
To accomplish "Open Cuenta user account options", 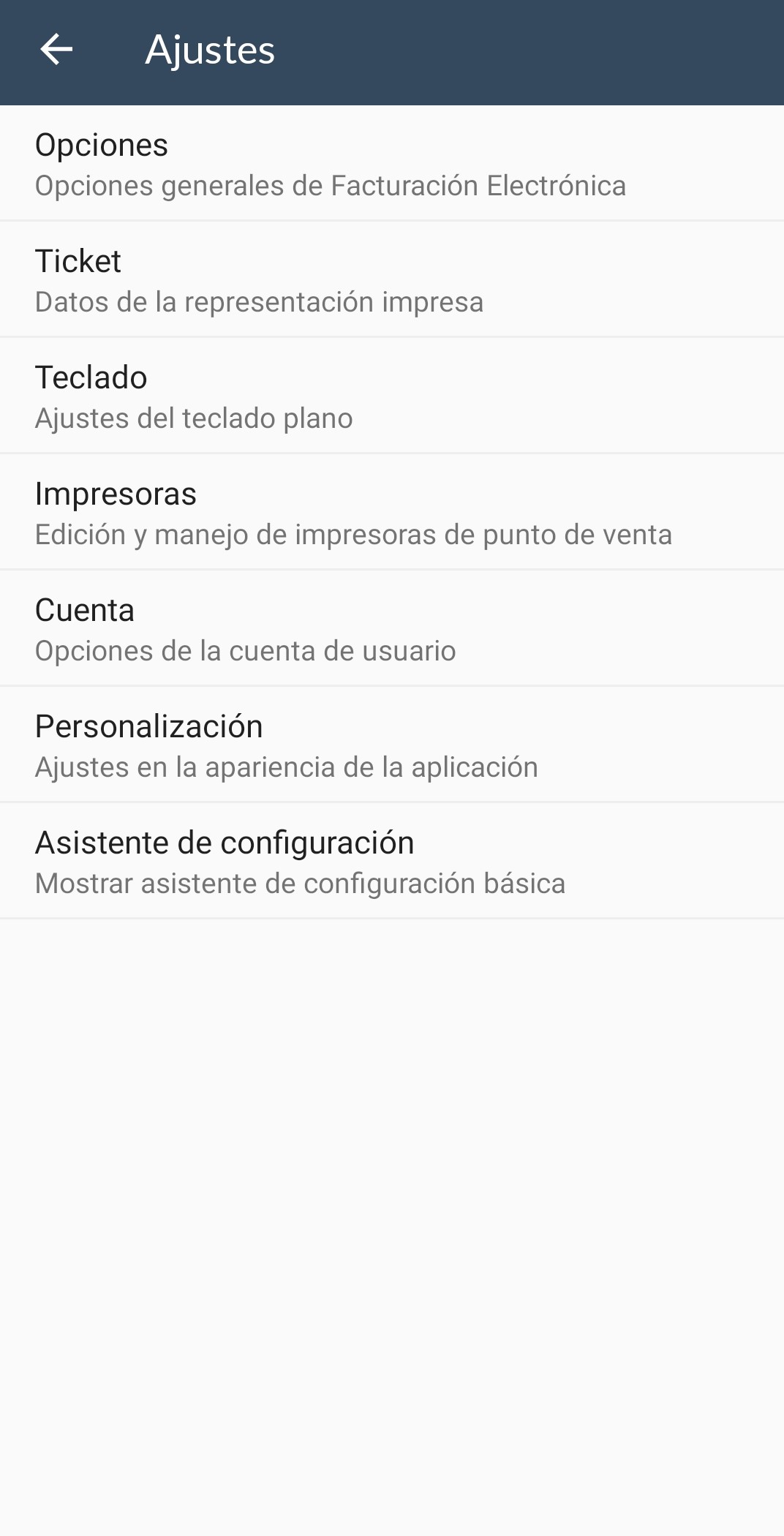I will pos(392,628).
